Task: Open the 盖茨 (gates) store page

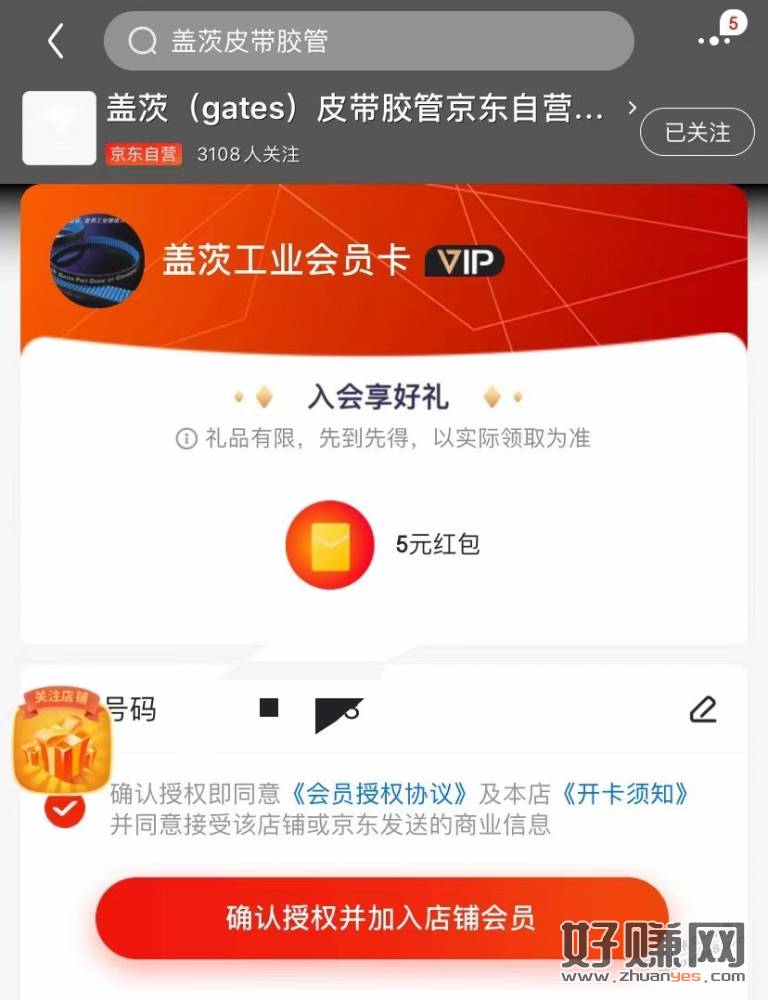Action: point(355,110)
